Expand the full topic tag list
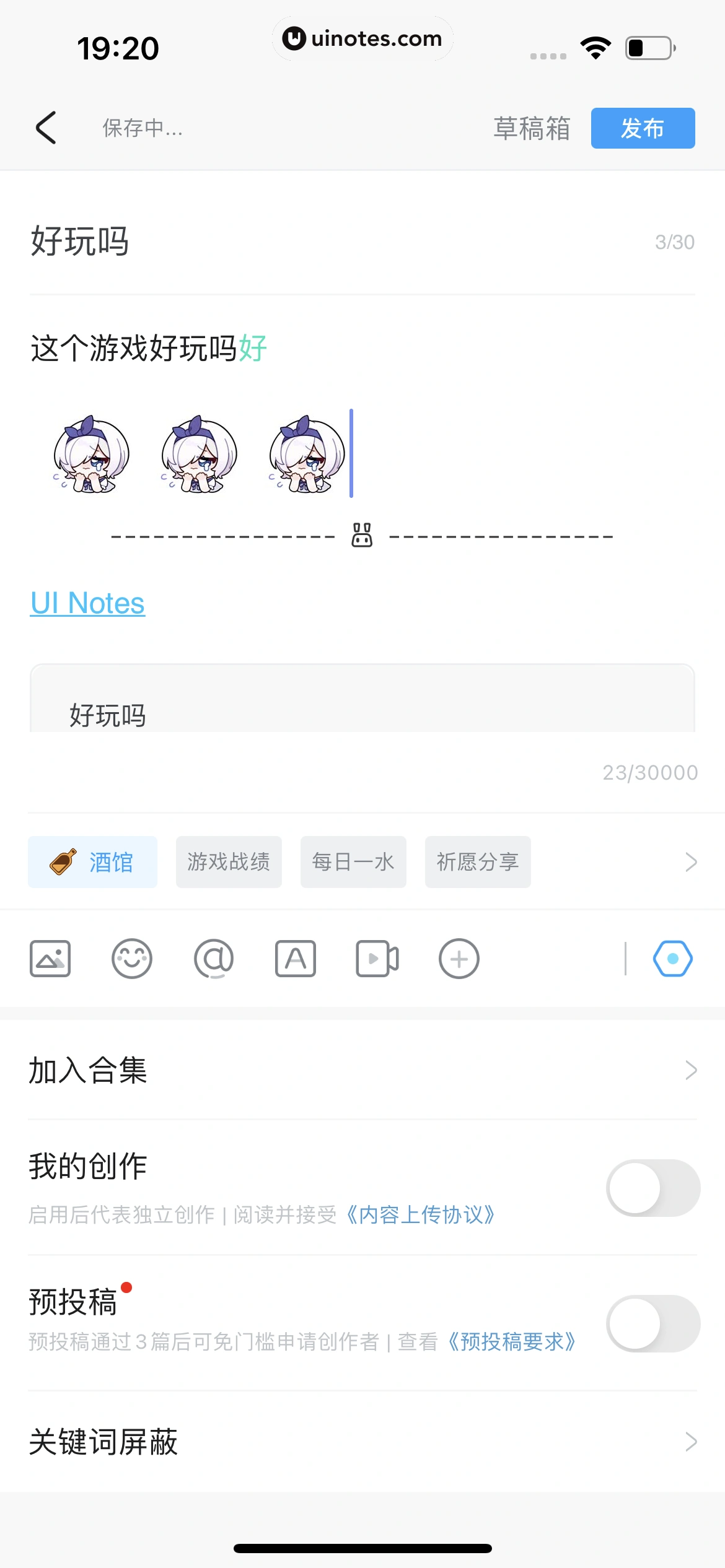The height and width of the screenshot is (1568, 725). (x=690, y=861)
